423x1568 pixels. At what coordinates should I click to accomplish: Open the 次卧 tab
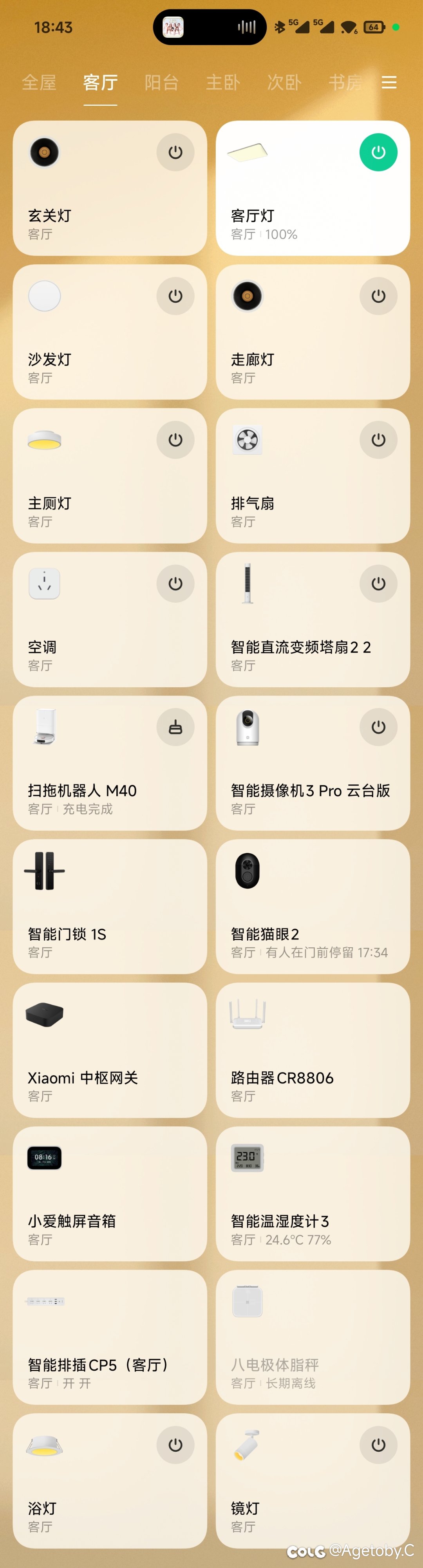[284, 82]
